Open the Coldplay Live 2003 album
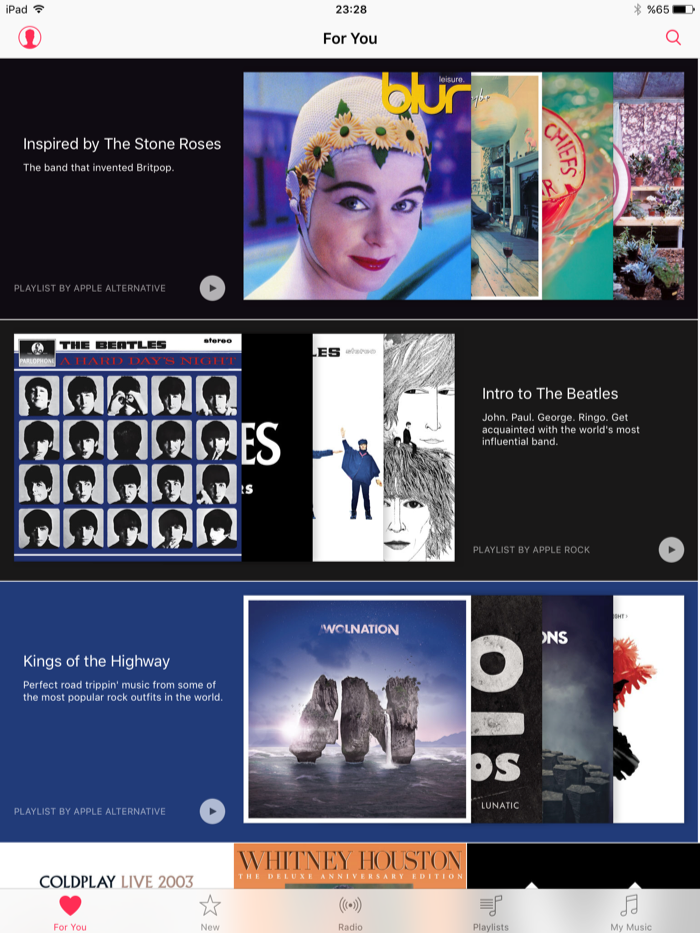700x933 pixels. click(x=116, y=867)
